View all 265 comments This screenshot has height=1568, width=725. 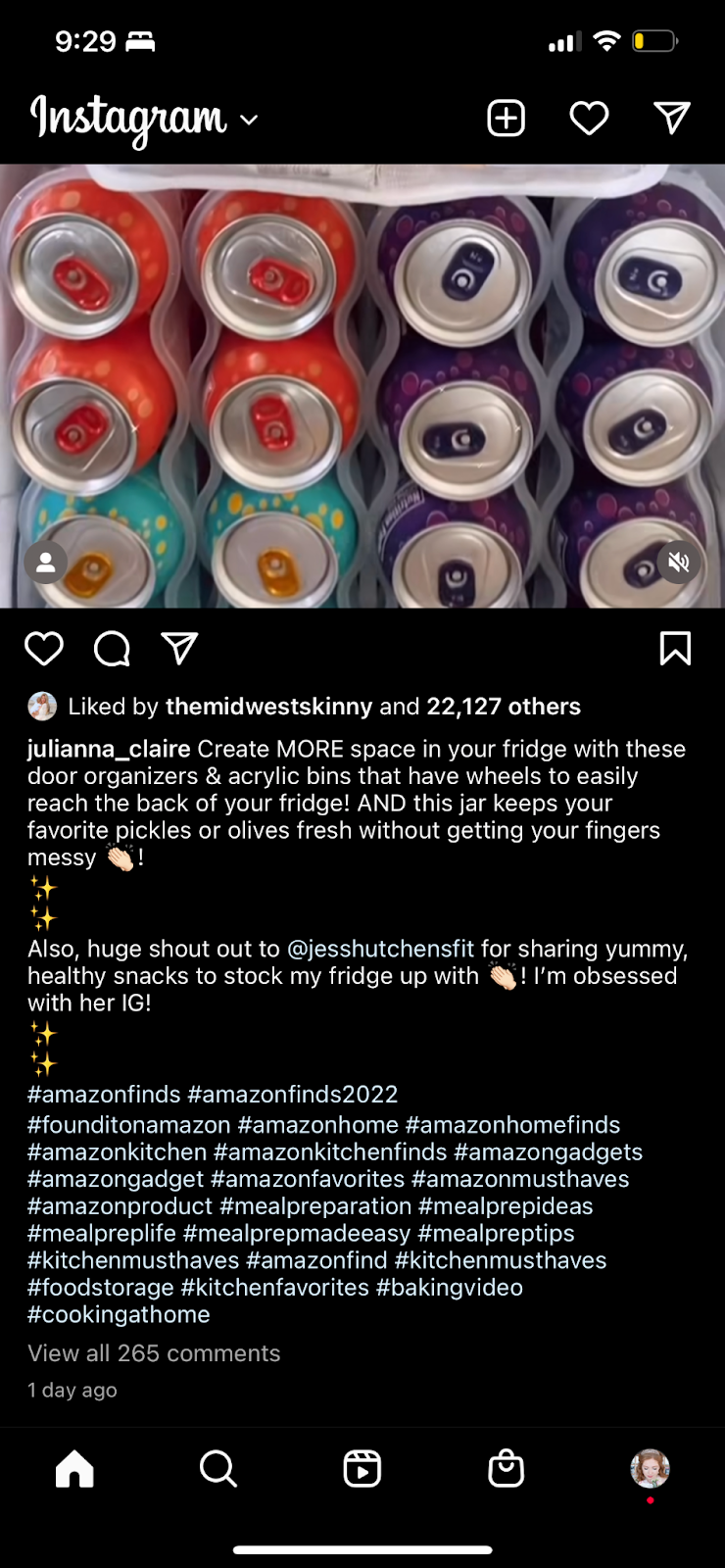click(154, 1353)
